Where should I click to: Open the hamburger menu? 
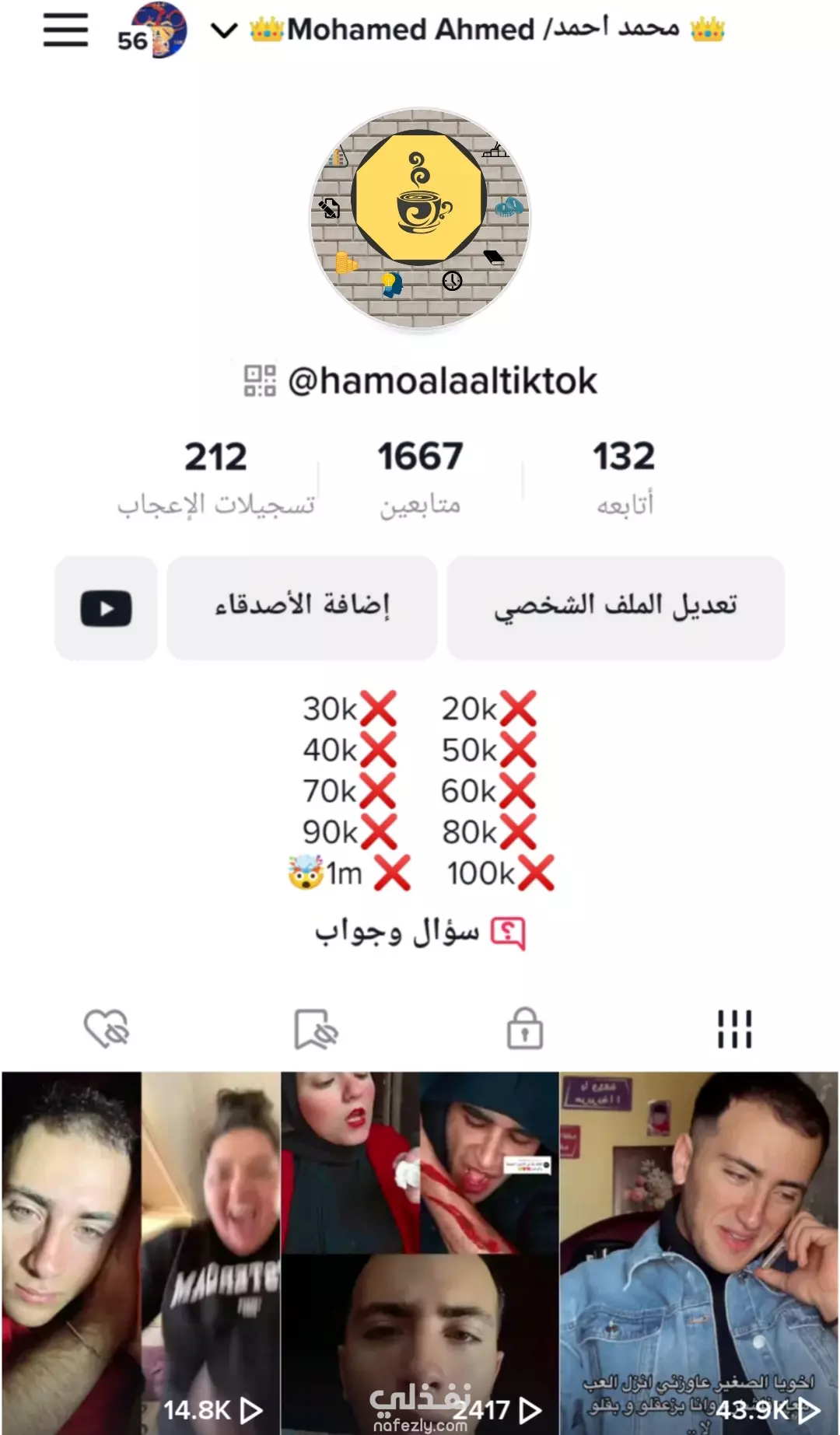65,30
